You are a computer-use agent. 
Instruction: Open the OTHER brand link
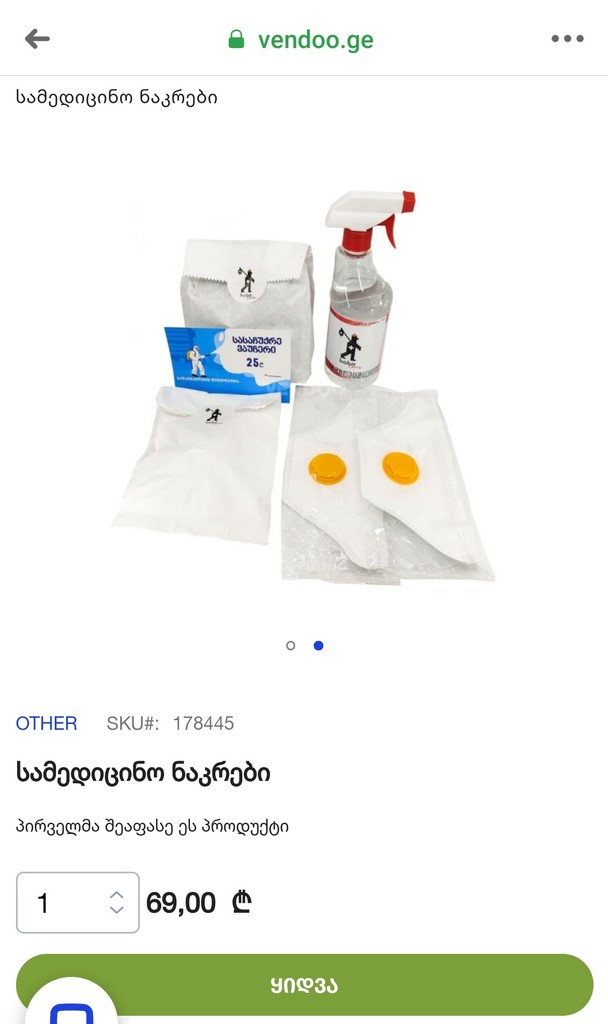[x=46, y=723]
